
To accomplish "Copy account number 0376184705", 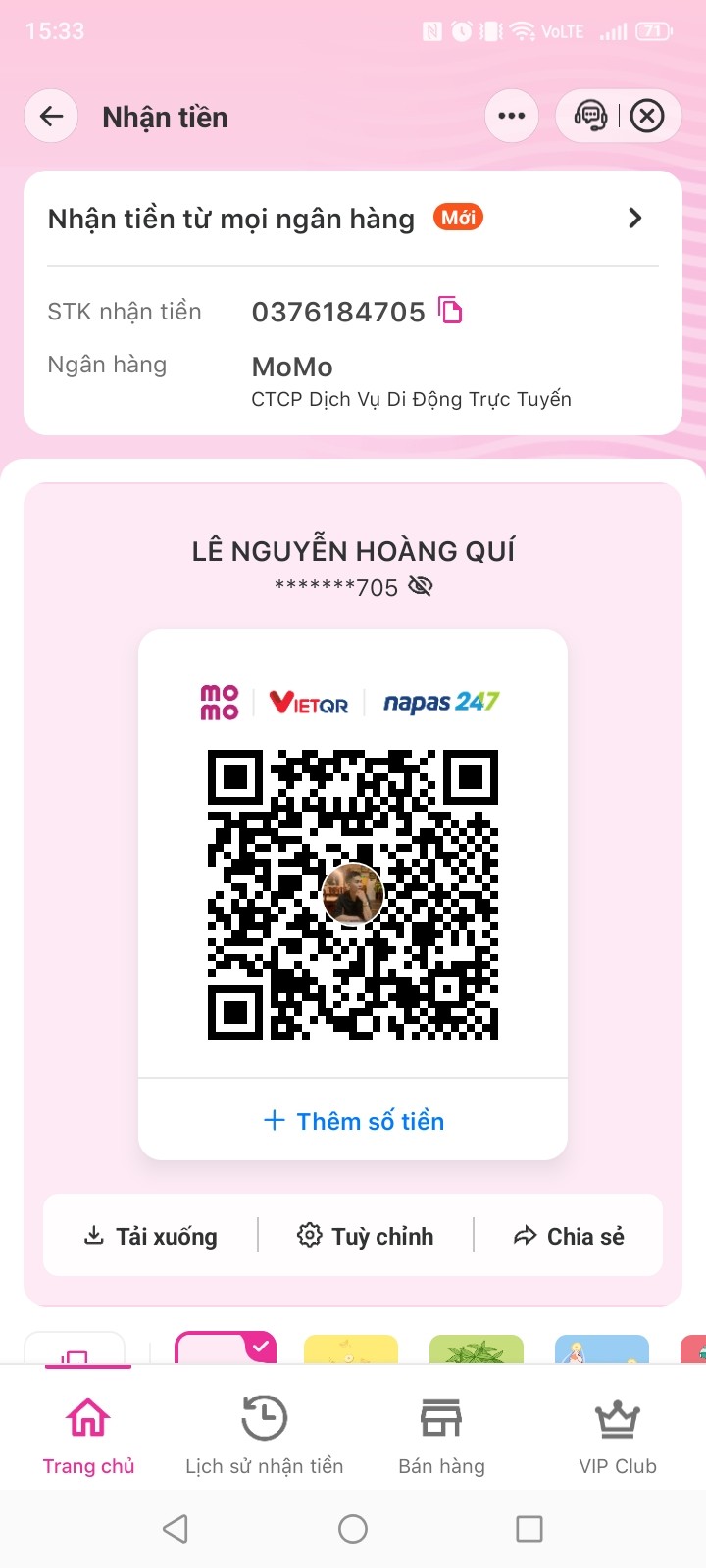I will click(x=450, y=311).
